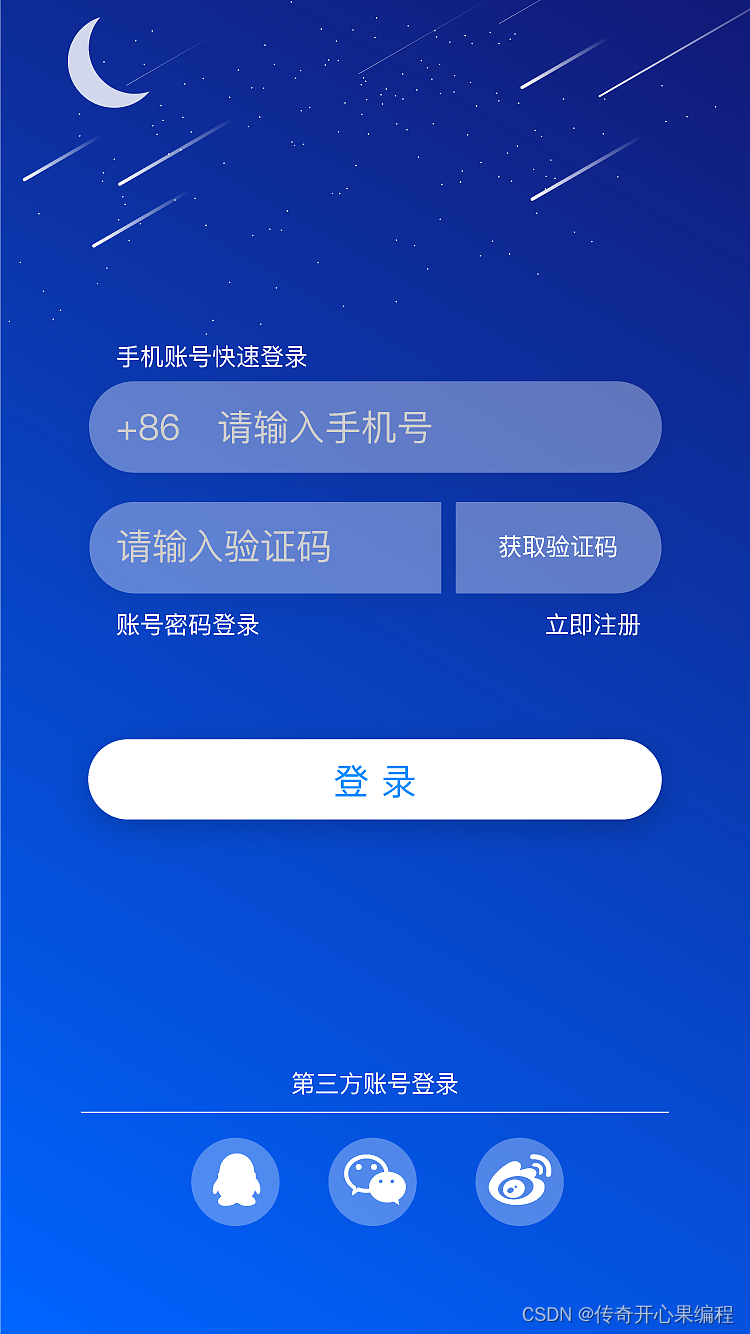This screenshot has height=1334, width=750.
Task: Click the 请输入手机号 phone input
Action: tap(320, 427)
